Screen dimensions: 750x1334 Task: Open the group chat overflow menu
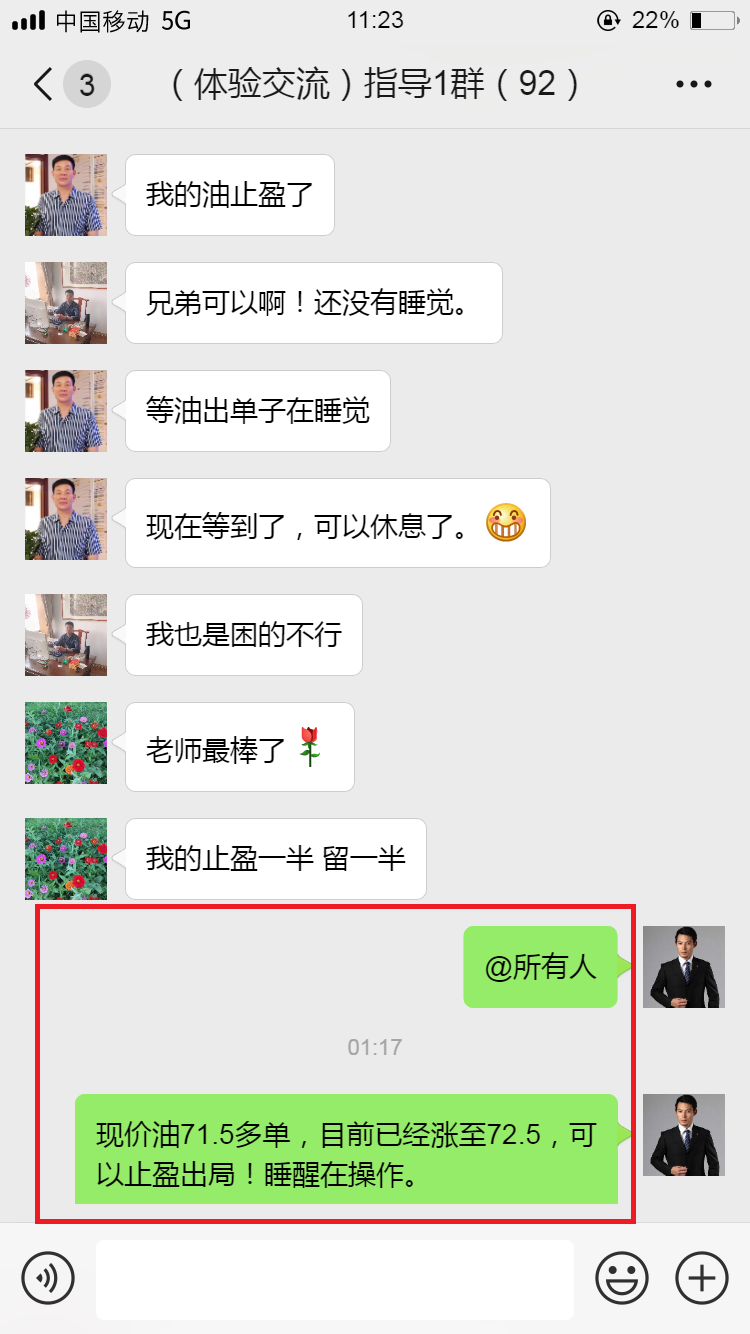tap(693, 85)
